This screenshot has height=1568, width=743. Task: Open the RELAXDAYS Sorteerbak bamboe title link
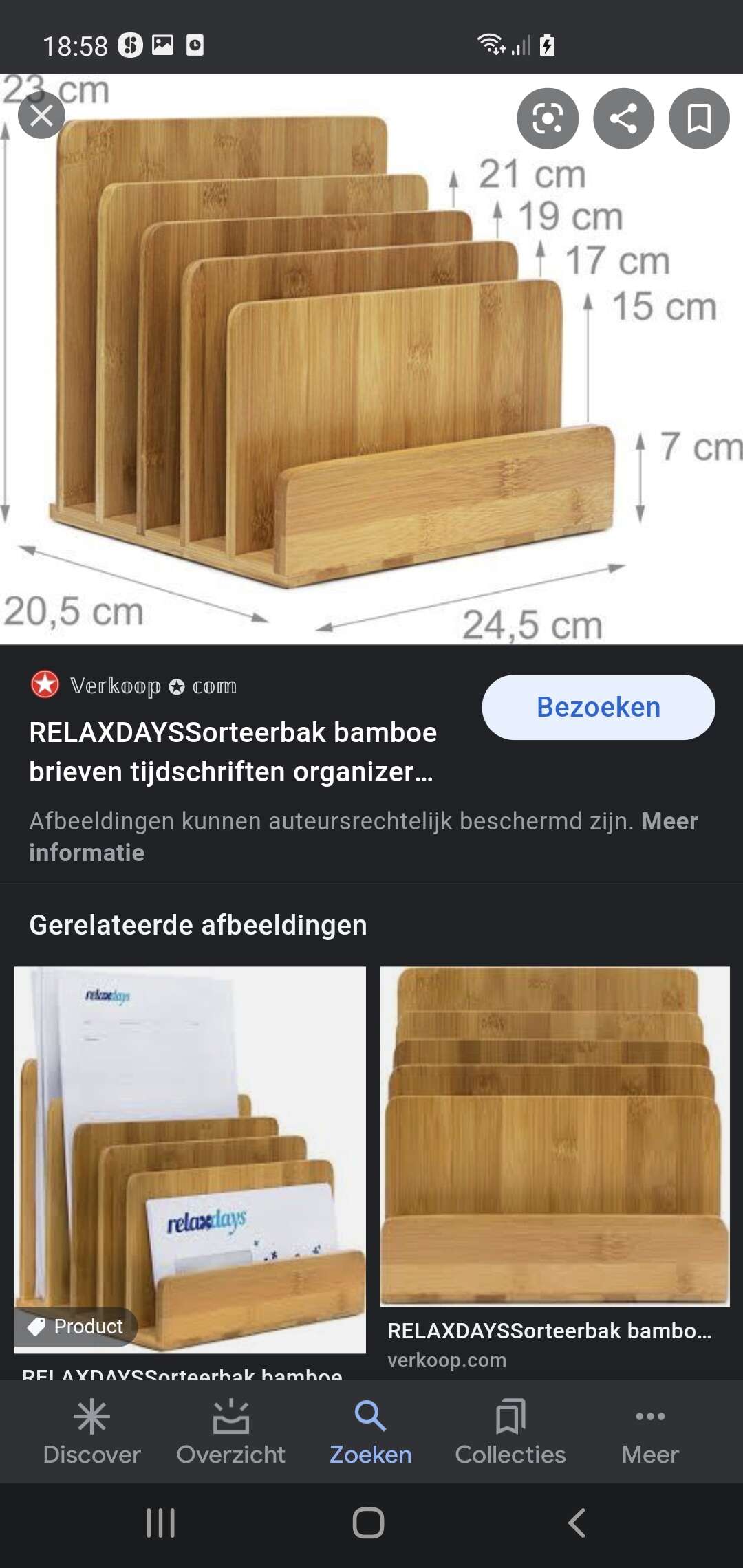[233, 752]
